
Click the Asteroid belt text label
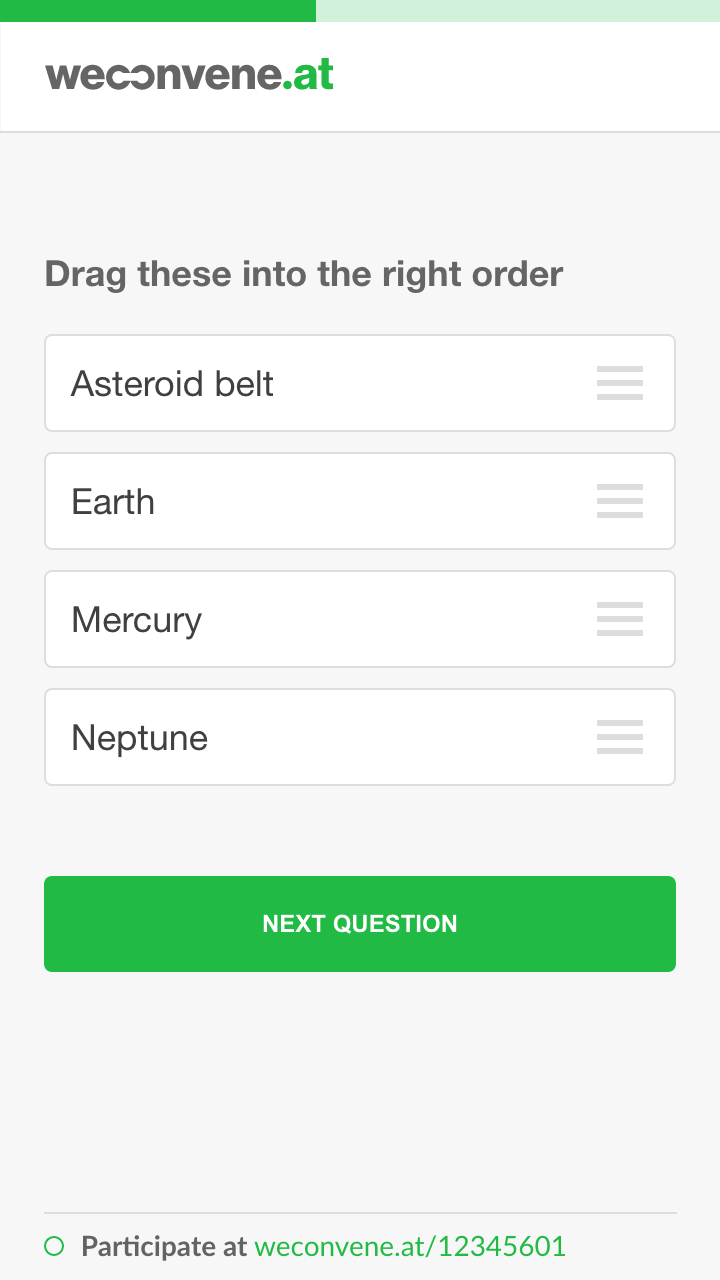click(x=172, y=383)
